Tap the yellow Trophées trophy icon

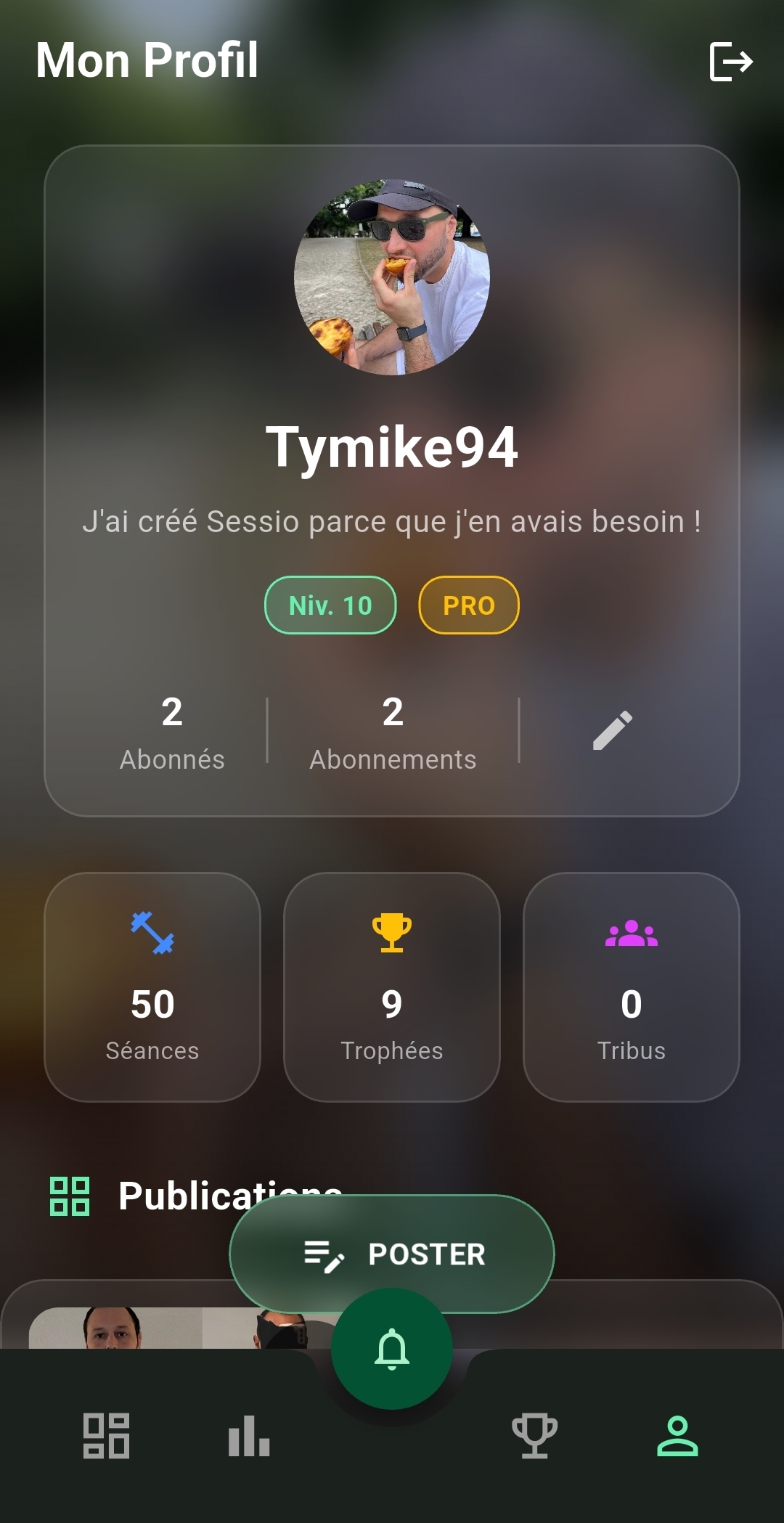392,934
